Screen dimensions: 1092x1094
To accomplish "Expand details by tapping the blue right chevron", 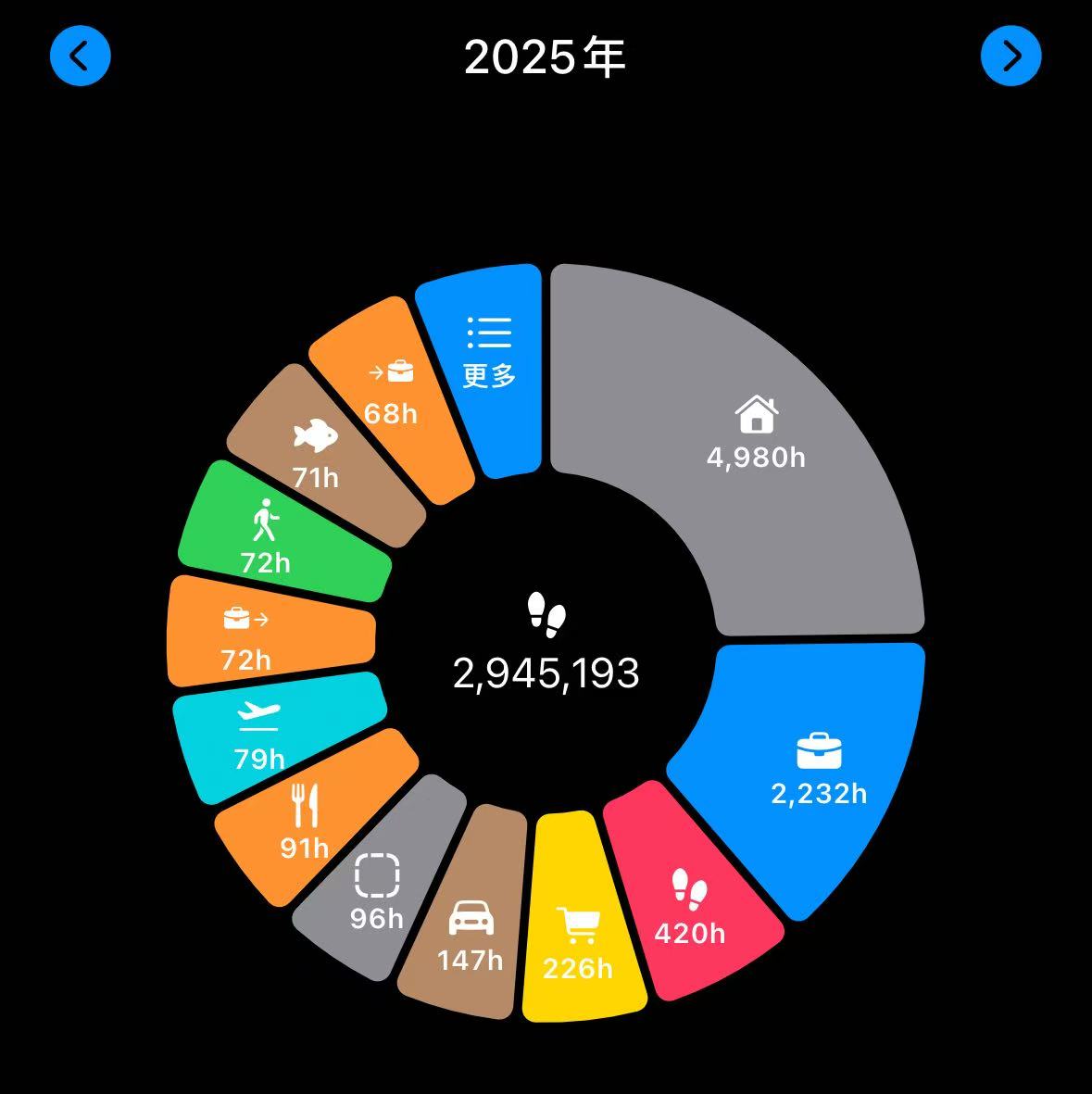I will [1011, 57].
